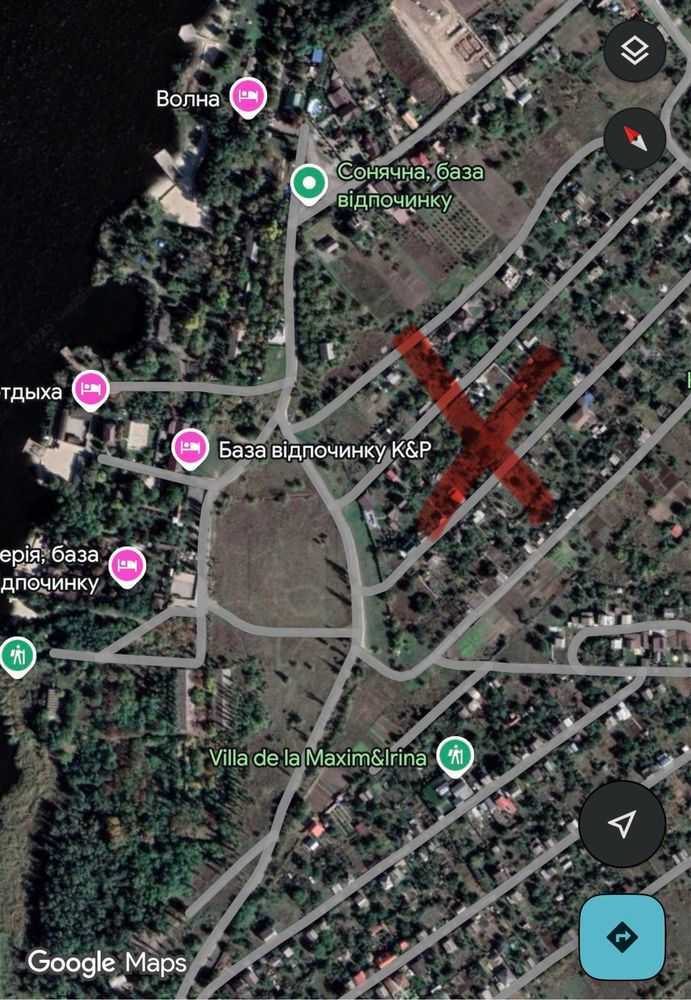
Task: Tap the База відпочинку K&P pin
Action: pos(189,449)
